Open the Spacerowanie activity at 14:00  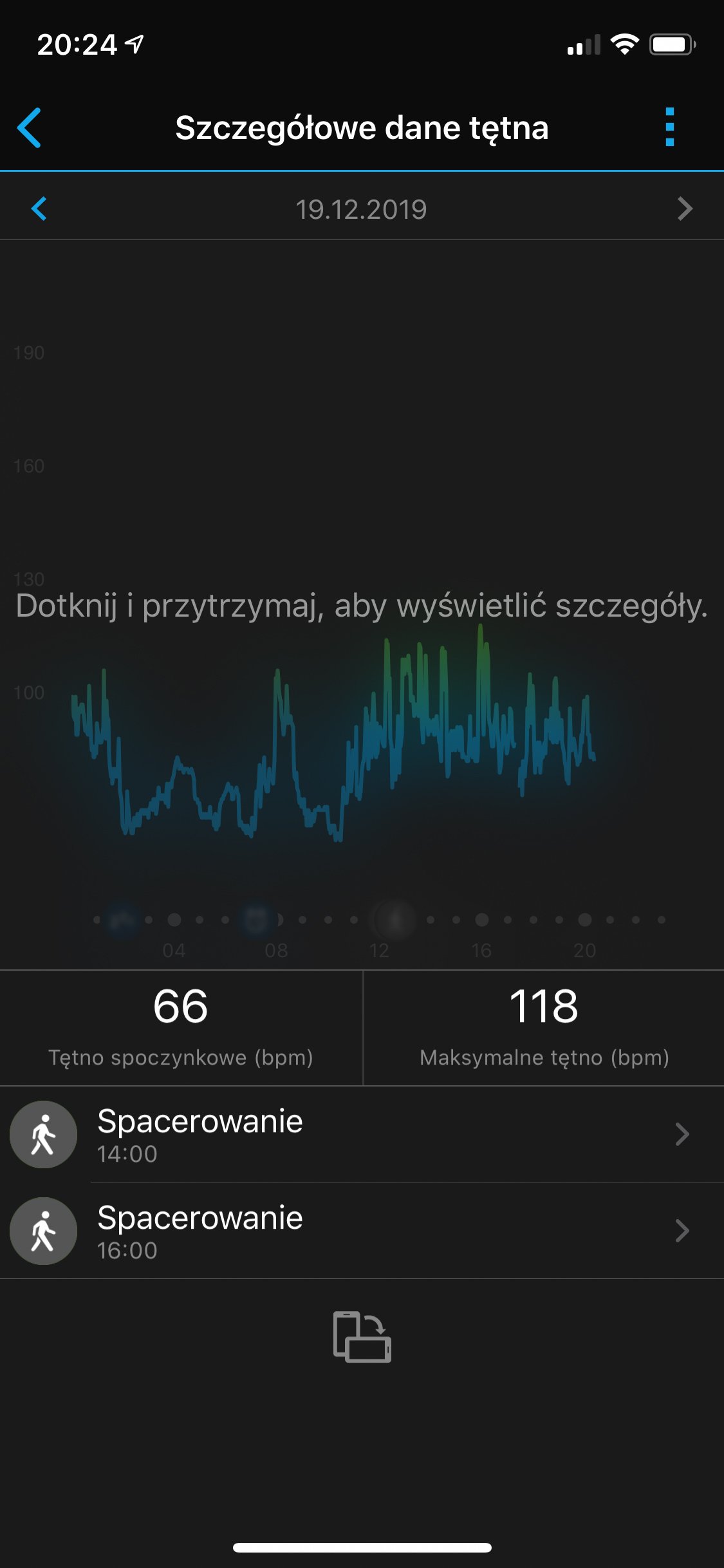tap(362, 1134)
